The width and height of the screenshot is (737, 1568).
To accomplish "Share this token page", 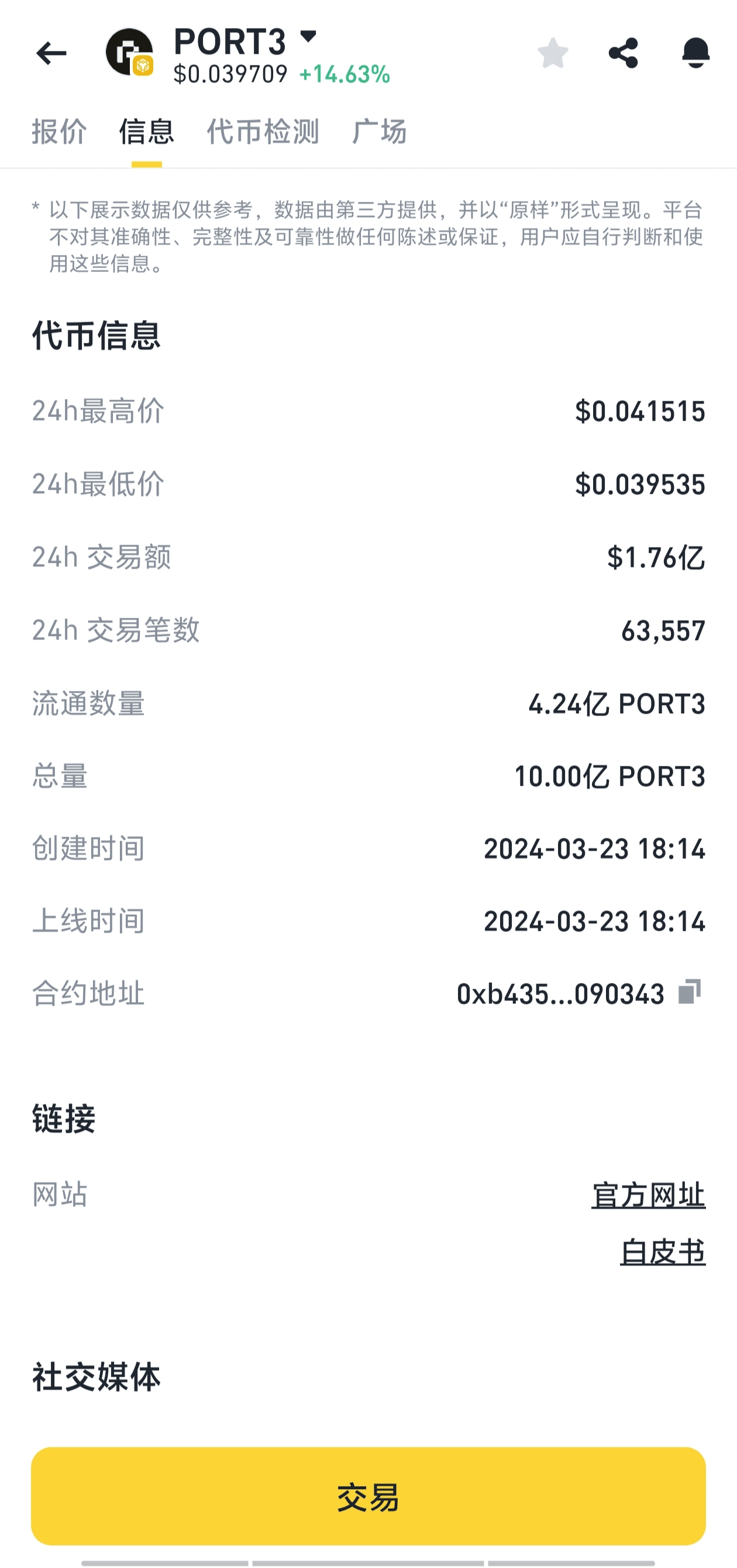I will point(623,53).
